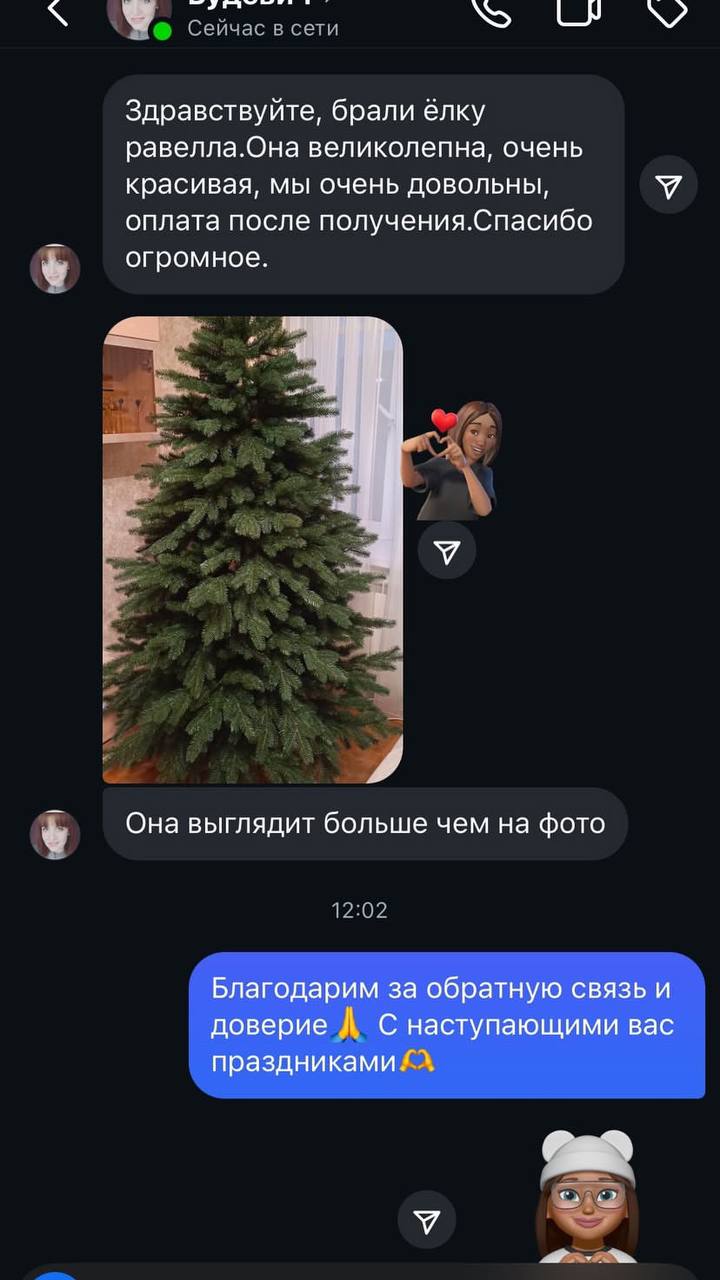Start a video call
The width and height of the screenshot is (720, 1280).
578,10
